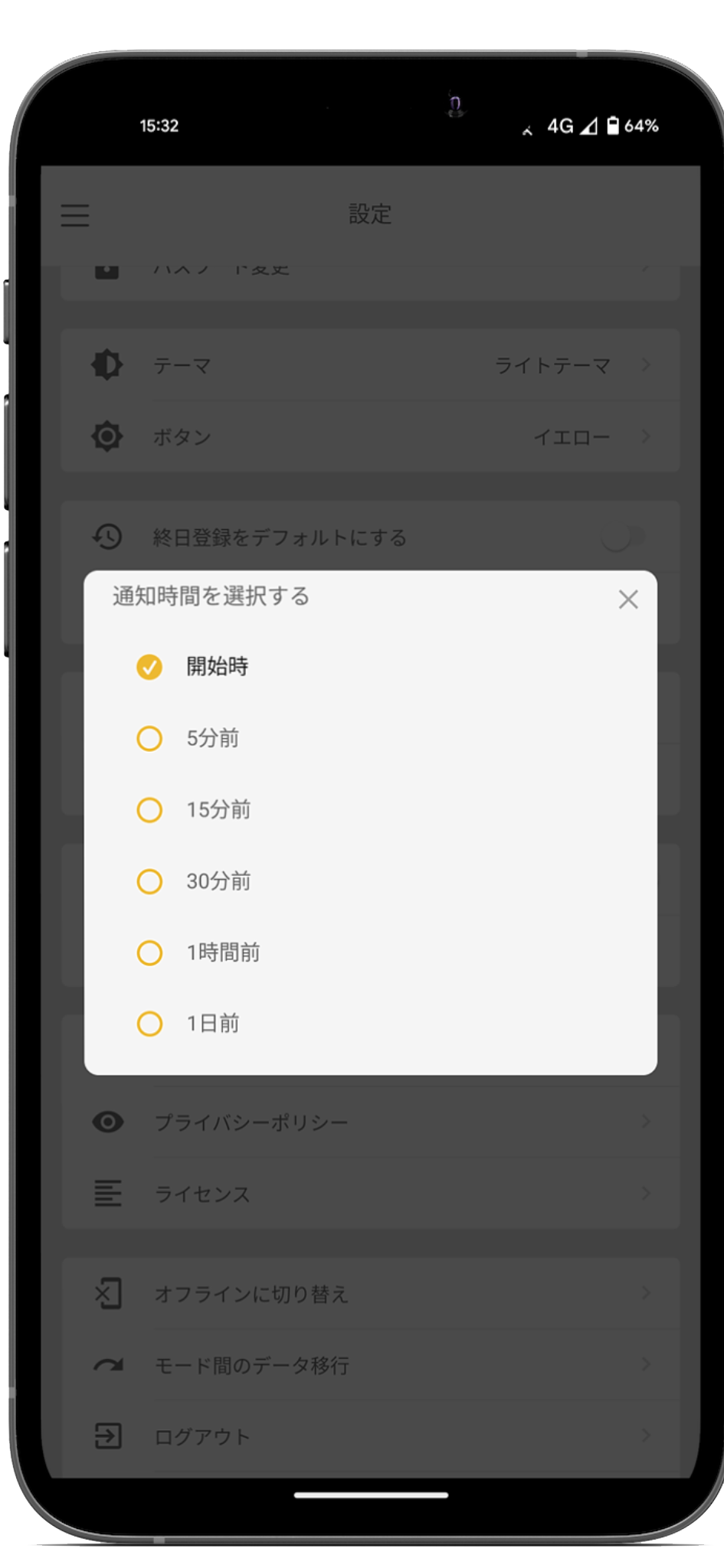Close the notification time dialog
This screenshot has height=1568, width=724.
(x=628, y=599)
